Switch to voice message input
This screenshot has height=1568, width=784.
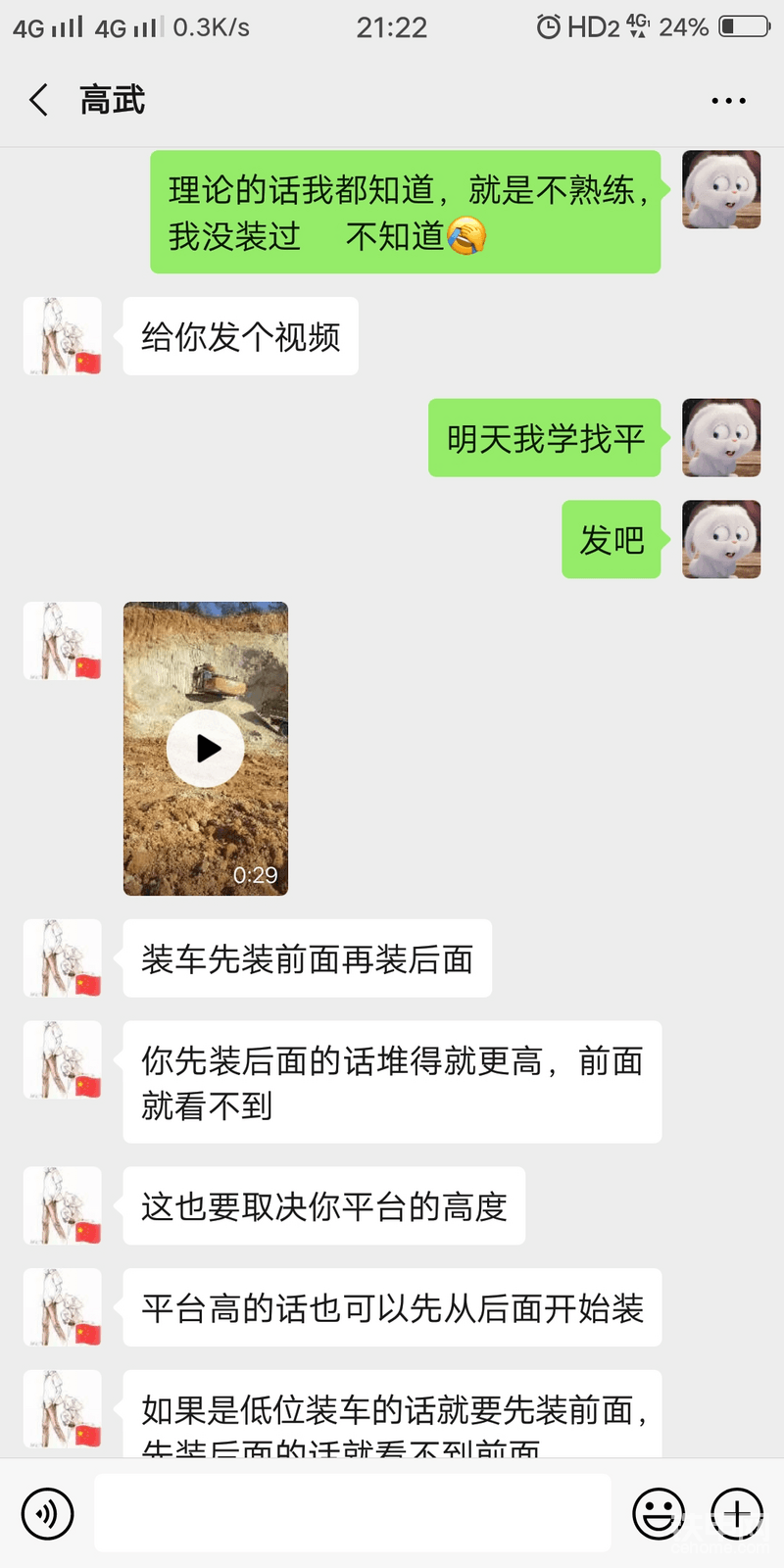coord(47,1513)
